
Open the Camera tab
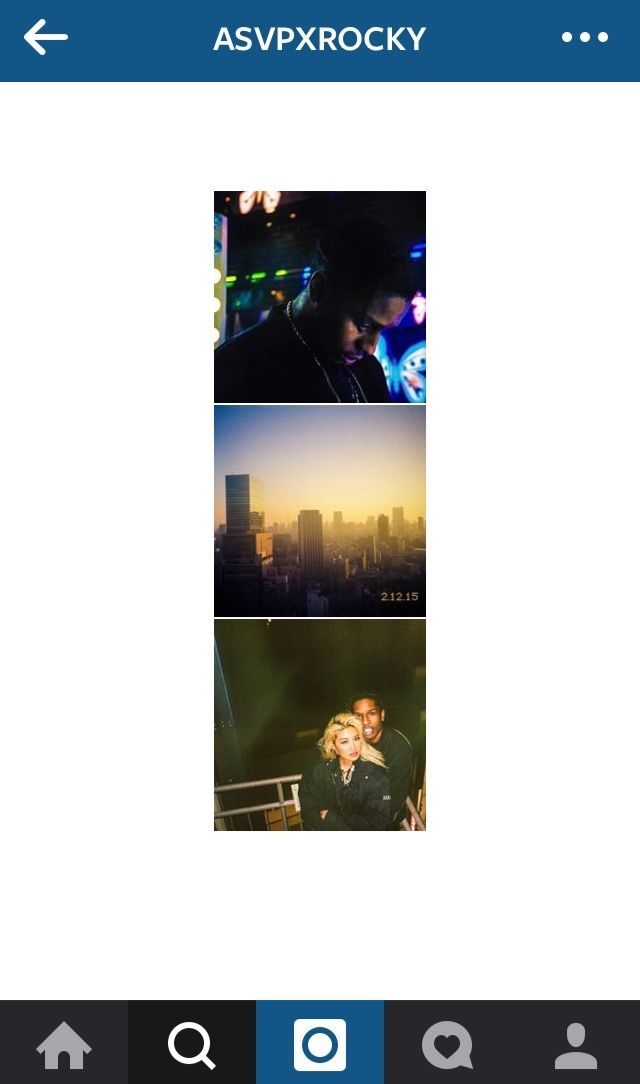(x=320, y=1045)
